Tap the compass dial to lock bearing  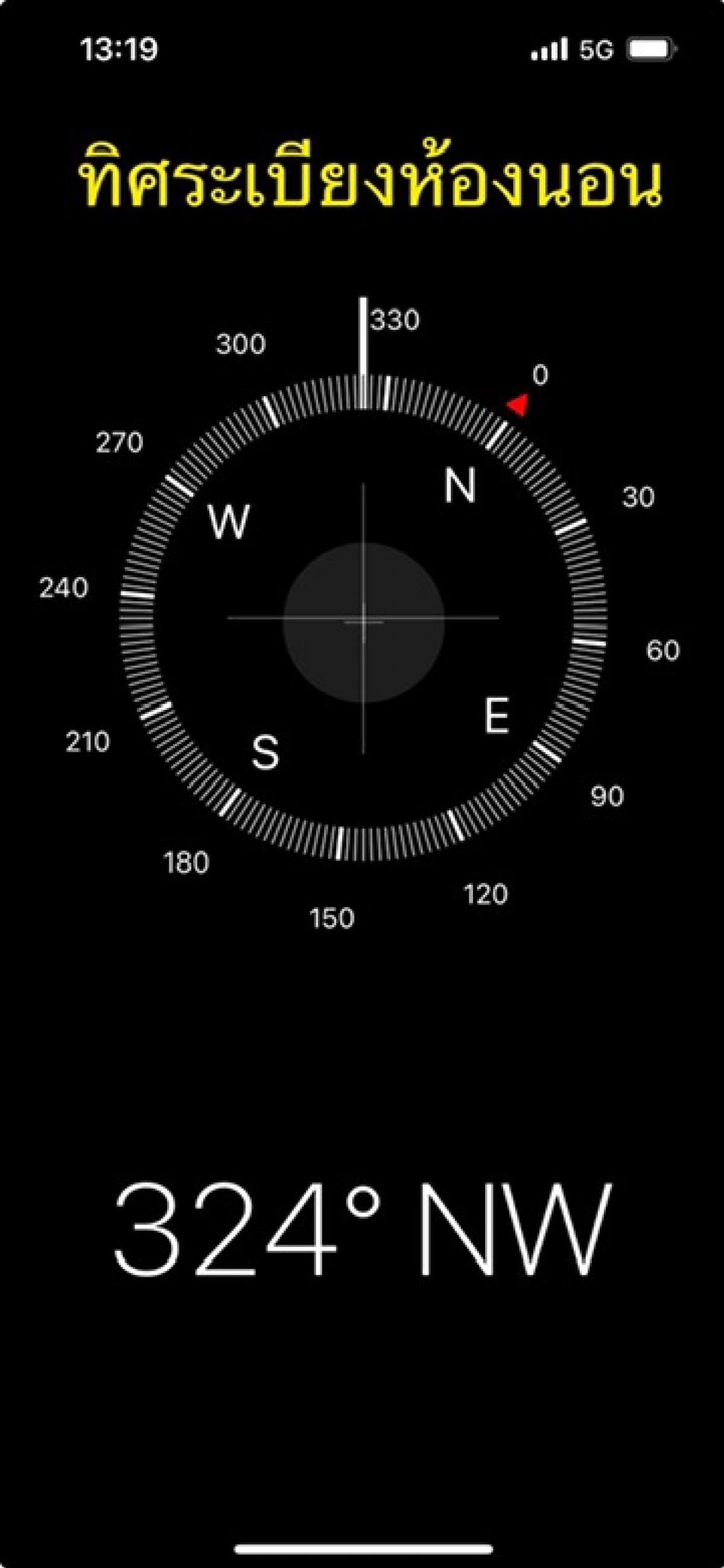tap(364, 618)
